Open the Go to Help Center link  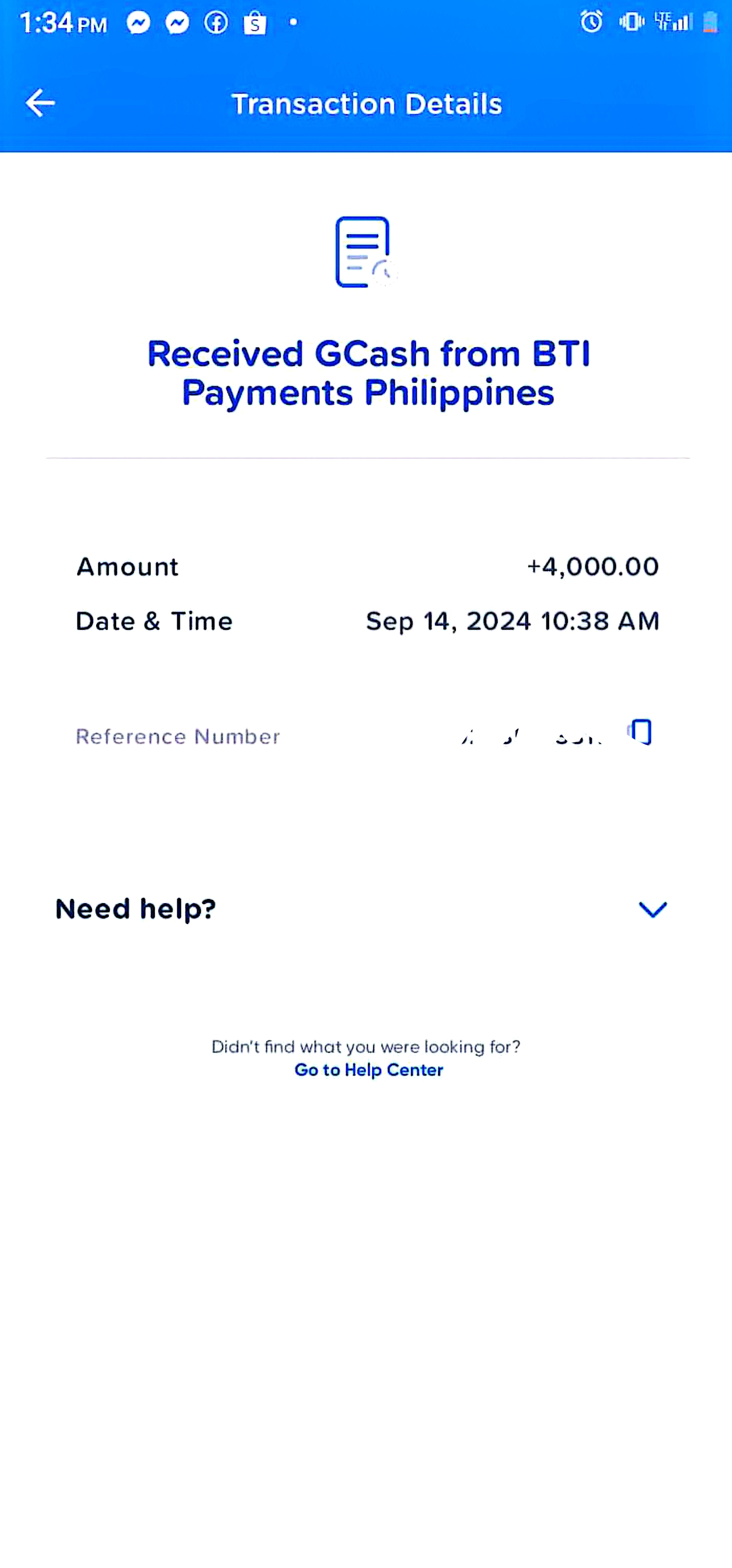tap(369, 1070)
